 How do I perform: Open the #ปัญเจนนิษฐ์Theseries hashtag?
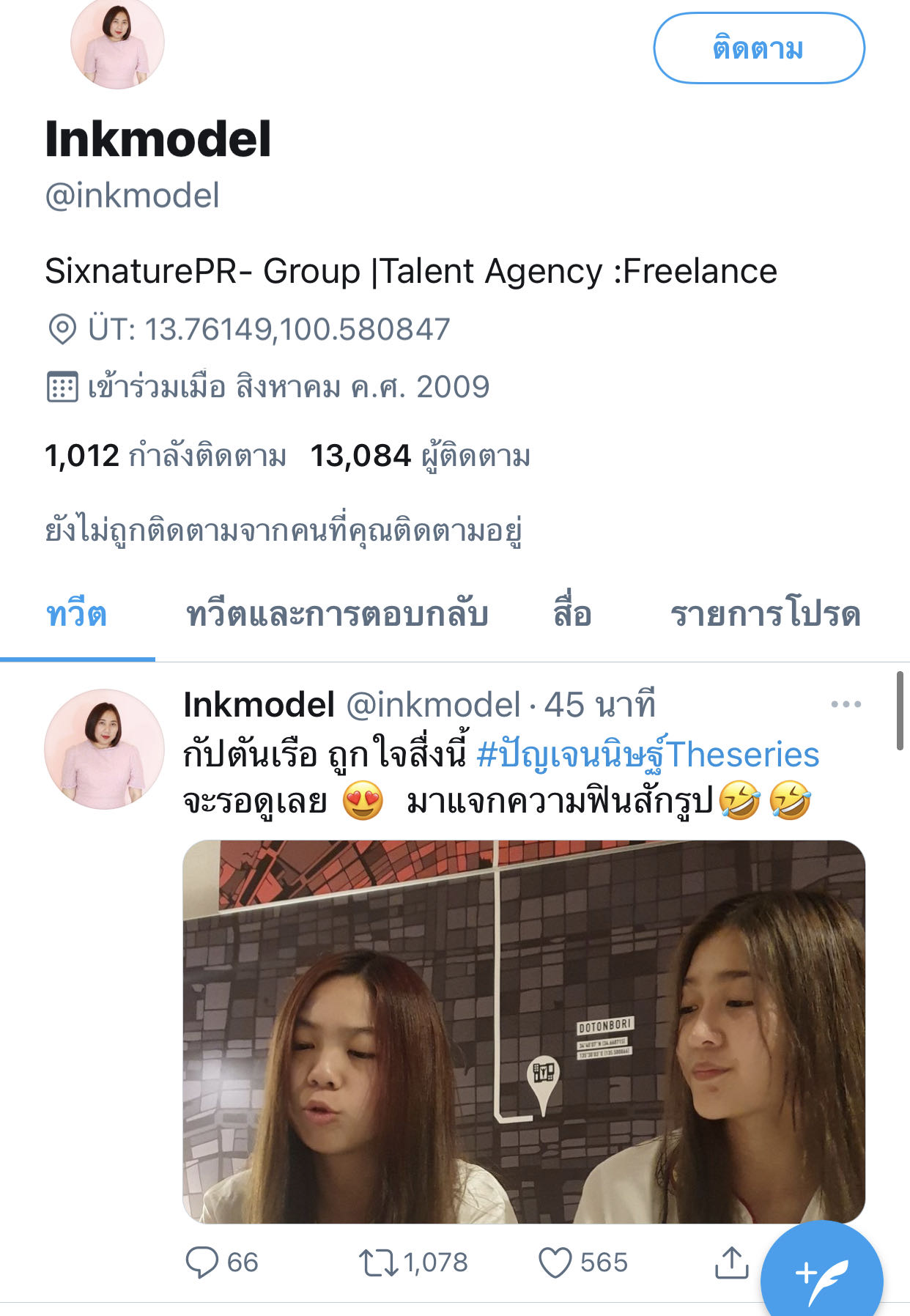click(x=648, y=754)
